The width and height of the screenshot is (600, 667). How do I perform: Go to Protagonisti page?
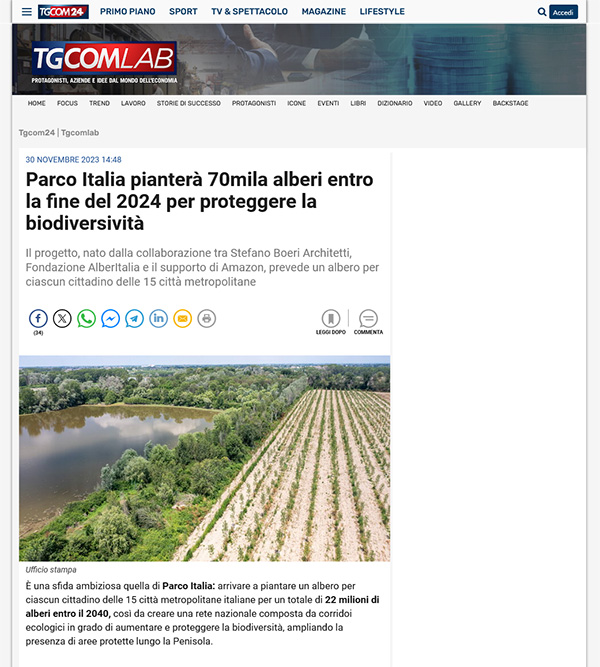point(254,103)
